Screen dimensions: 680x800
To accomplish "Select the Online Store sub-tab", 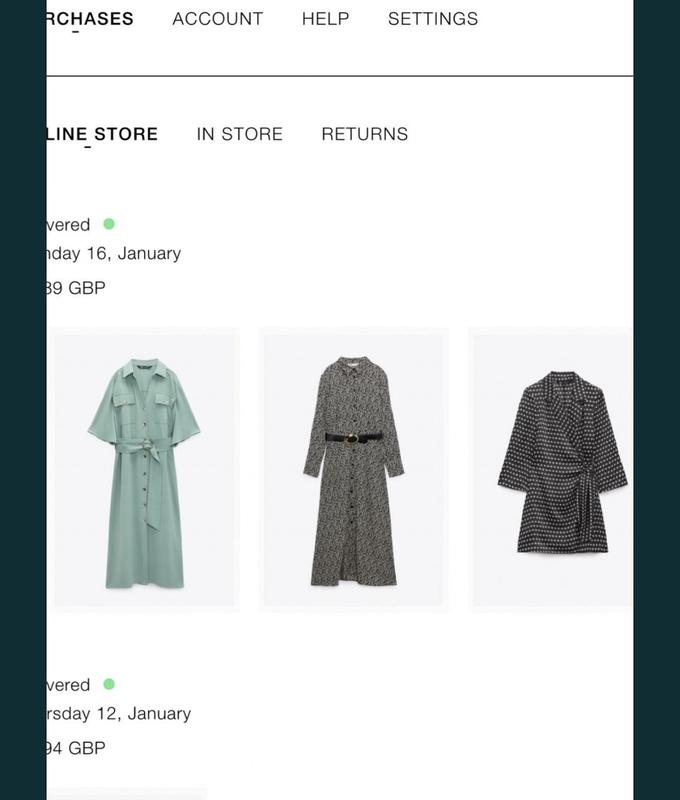I will [102, 134].
